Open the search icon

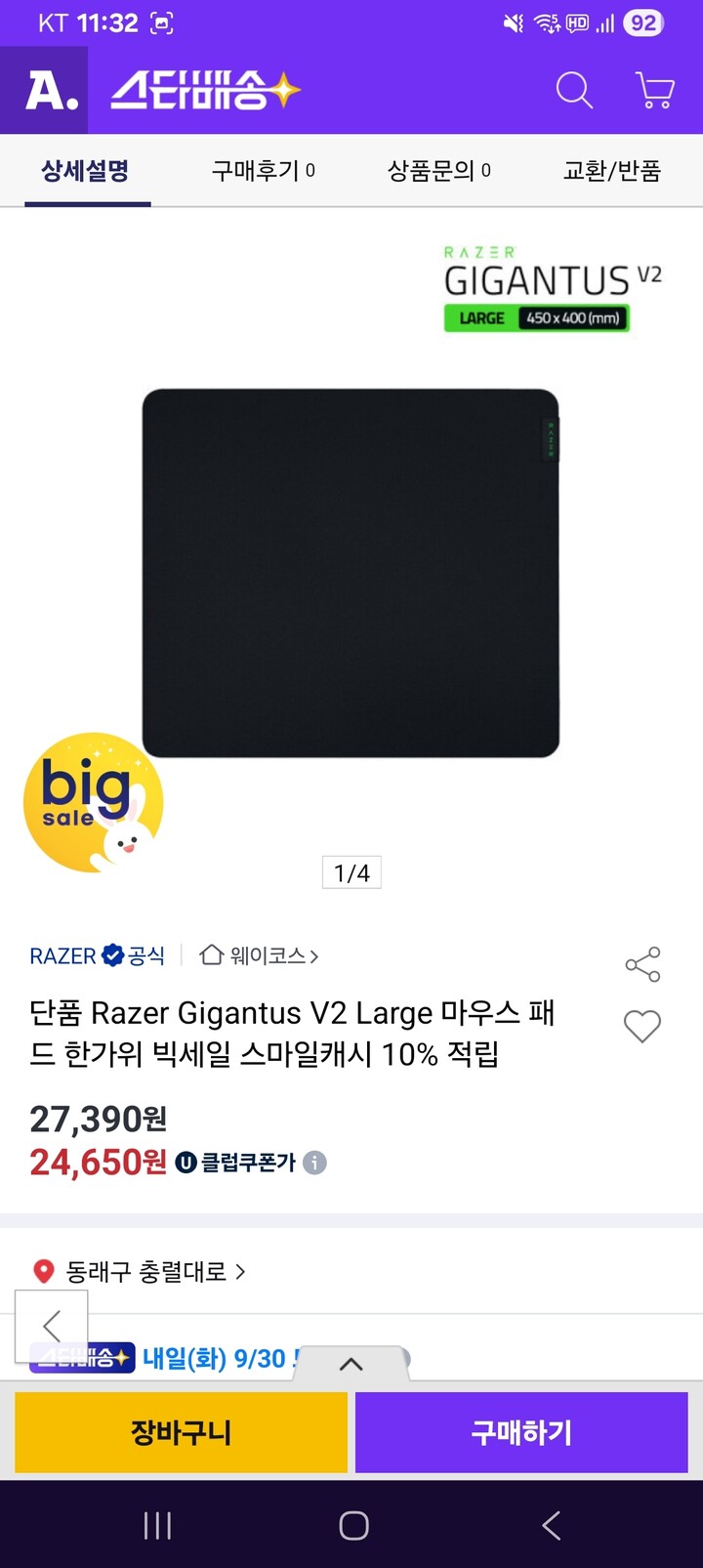pyautogui.click(x=574, y=90)
